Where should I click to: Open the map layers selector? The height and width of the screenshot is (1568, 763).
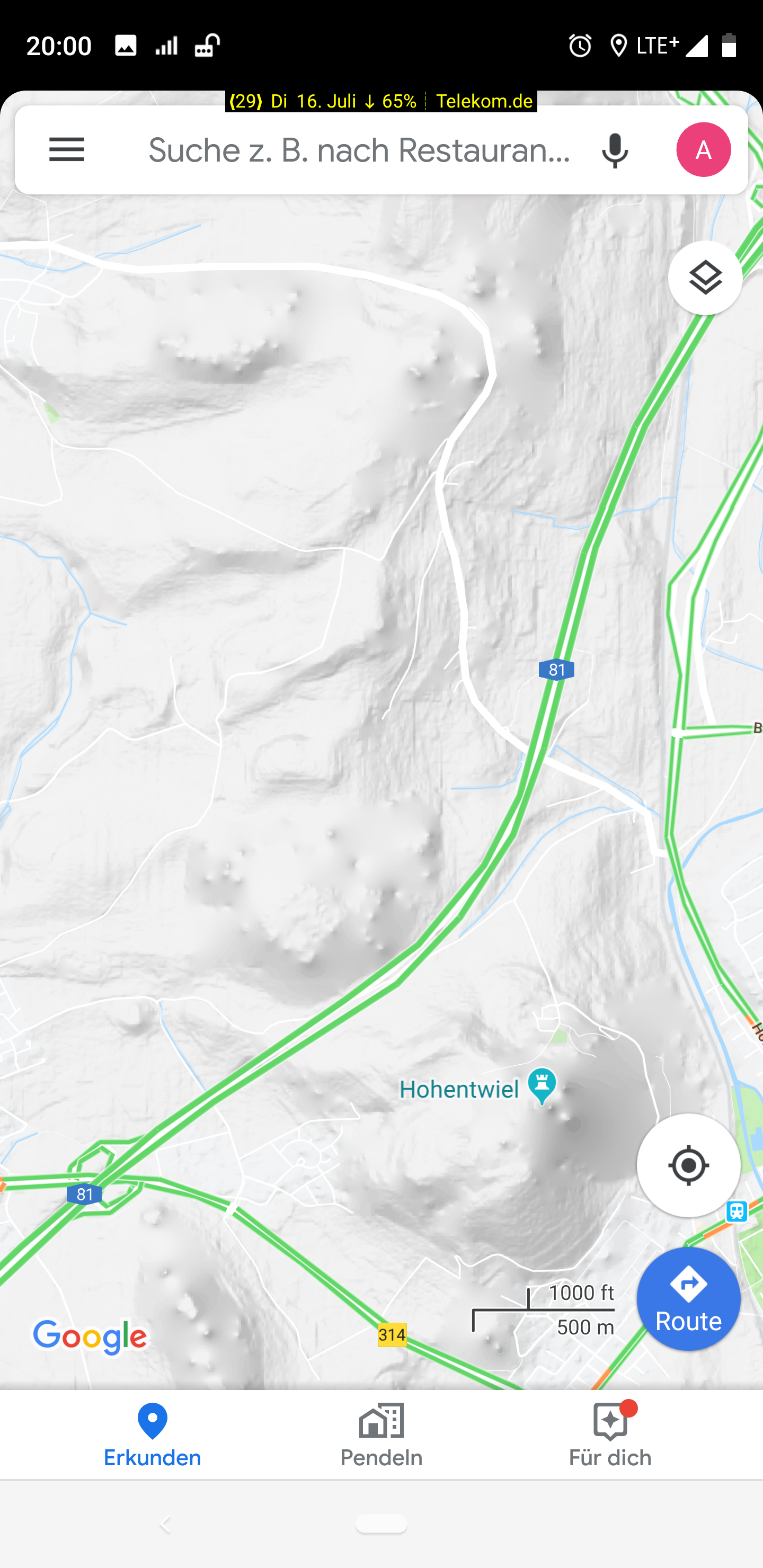pyautogui.click(x=705, y=278)
